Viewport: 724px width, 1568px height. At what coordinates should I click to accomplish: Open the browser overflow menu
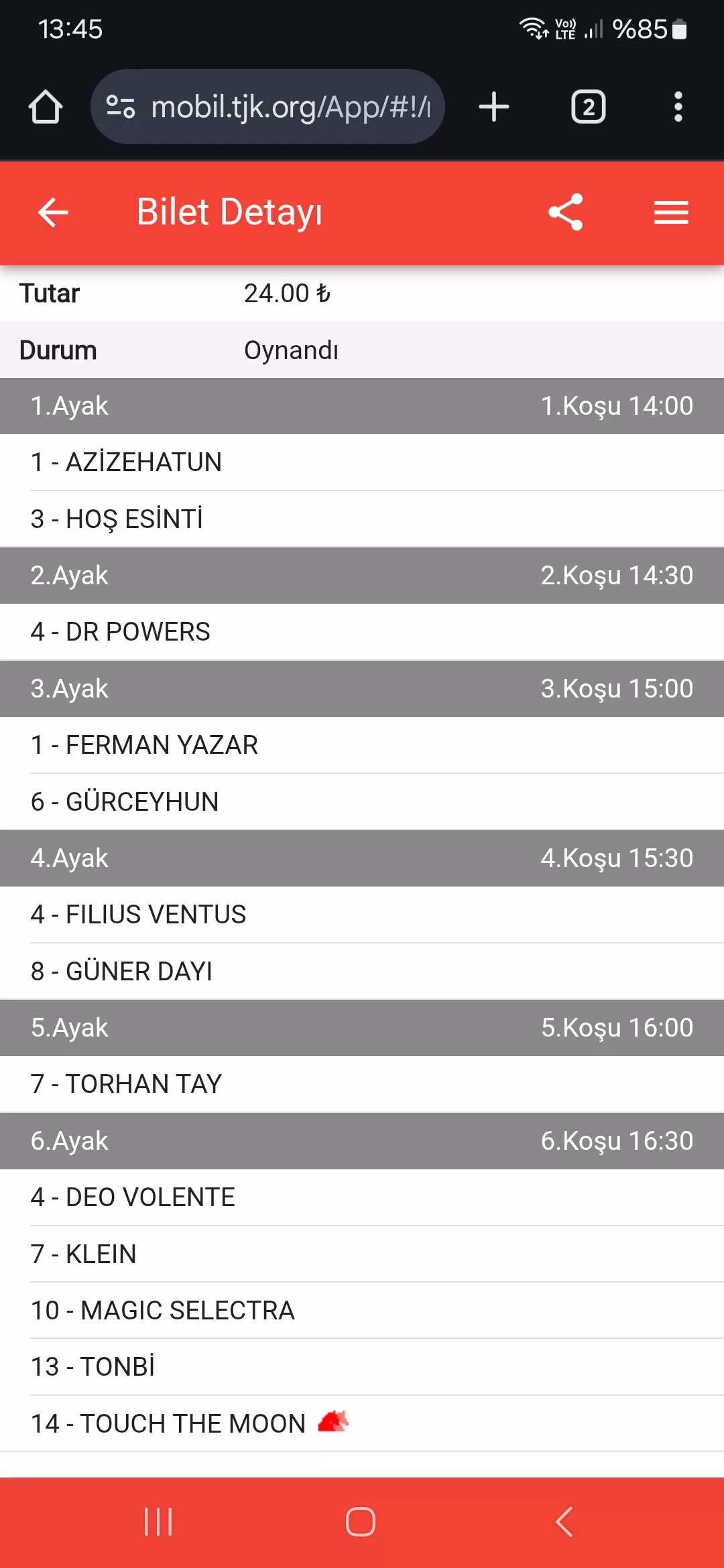point(678,107)
